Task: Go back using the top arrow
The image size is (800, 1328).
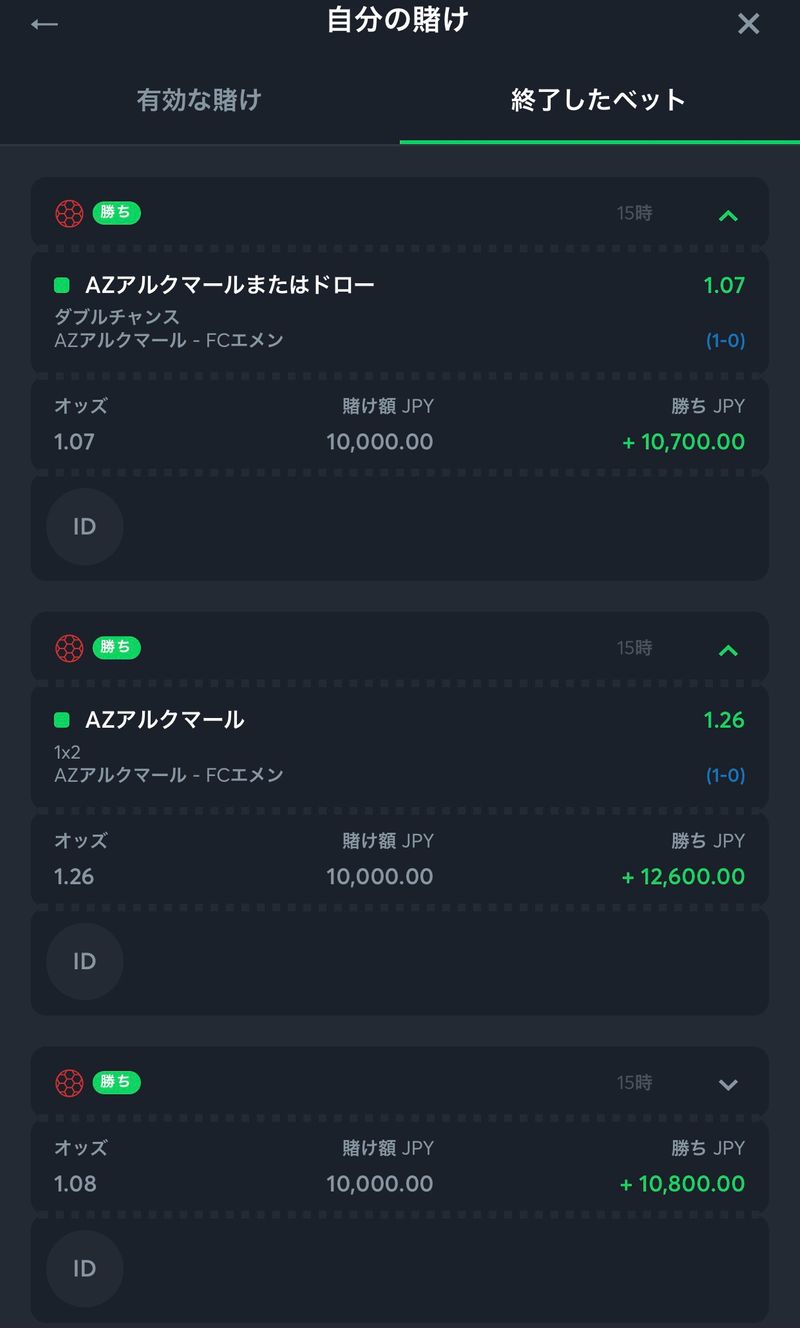Action: (x=44, y=24)
